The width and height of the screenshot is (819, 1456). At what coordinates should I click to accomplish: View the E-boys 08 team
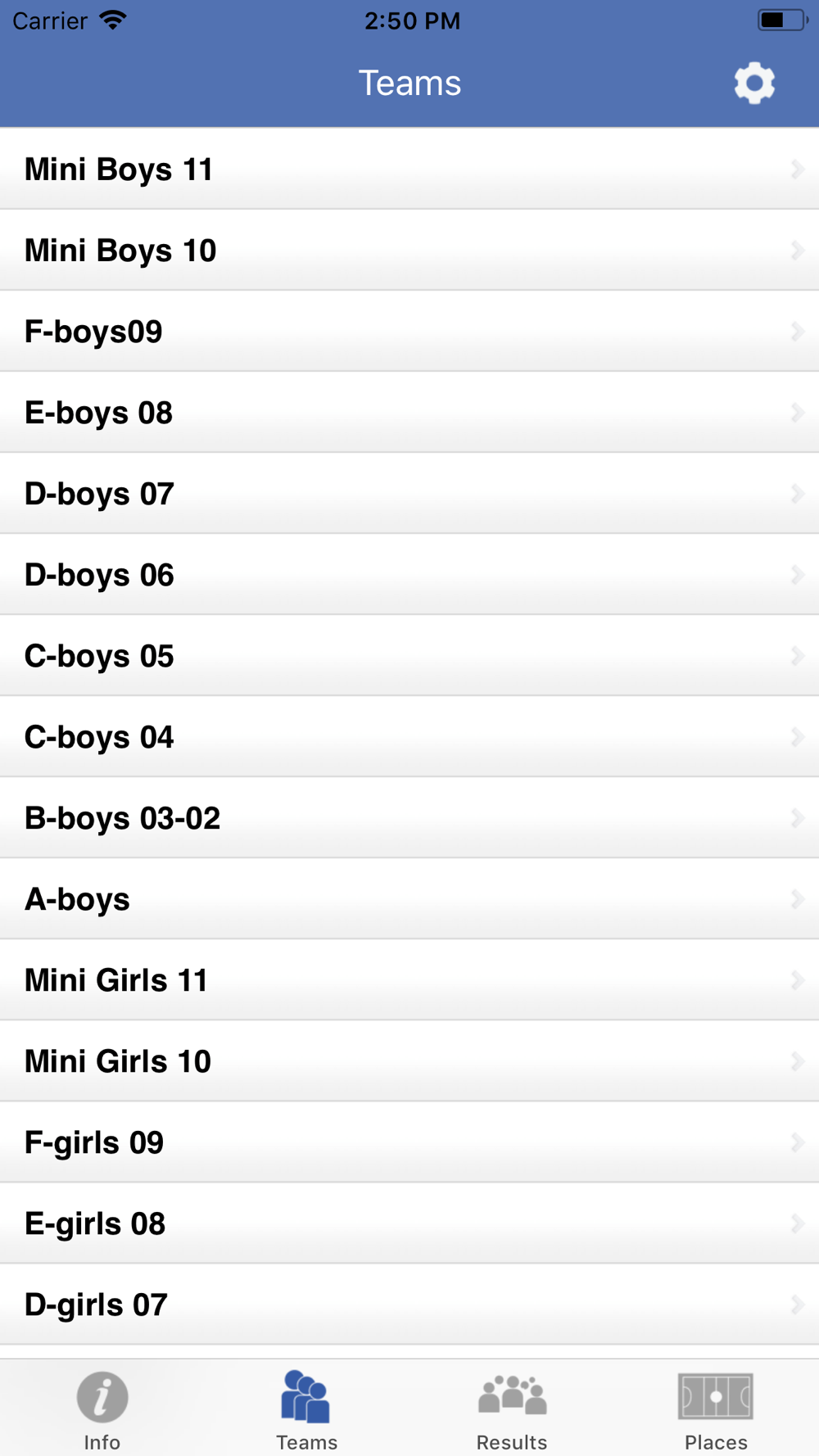tap(409, 412)
